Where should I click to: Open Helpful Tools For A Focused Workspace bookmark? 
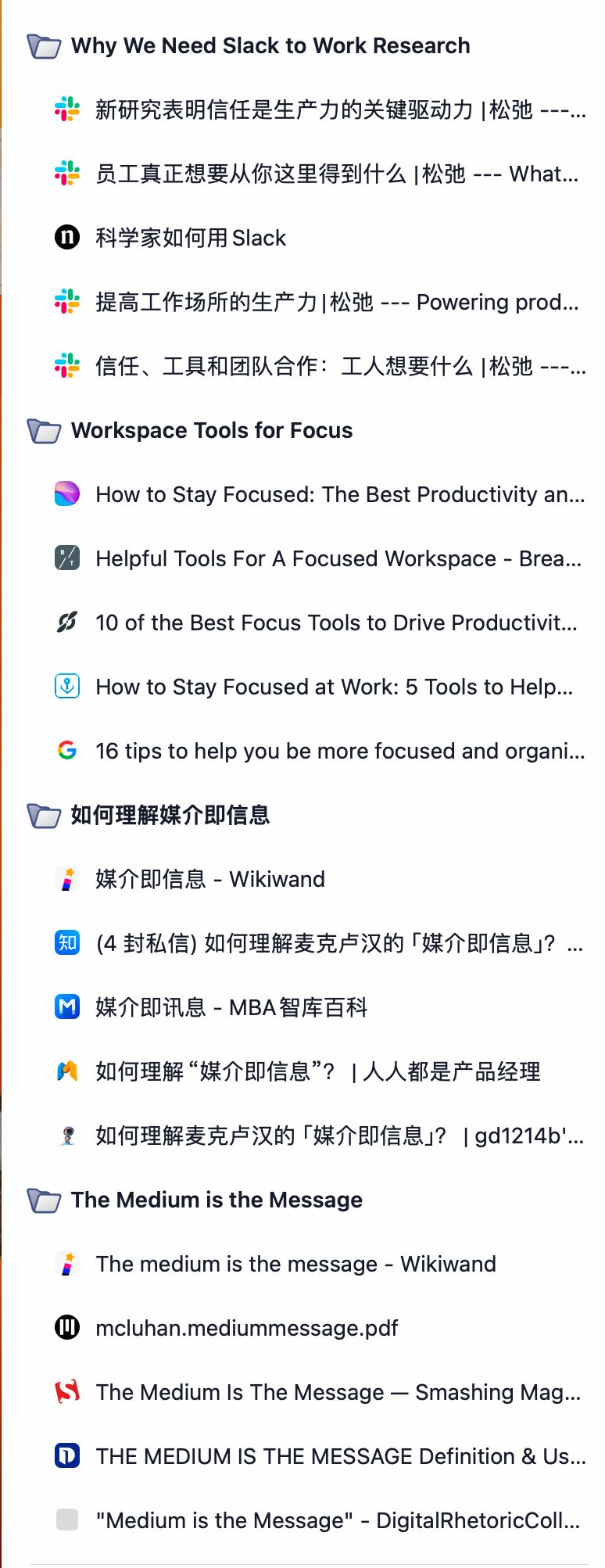pyautogui.click(x=338, y=559)
